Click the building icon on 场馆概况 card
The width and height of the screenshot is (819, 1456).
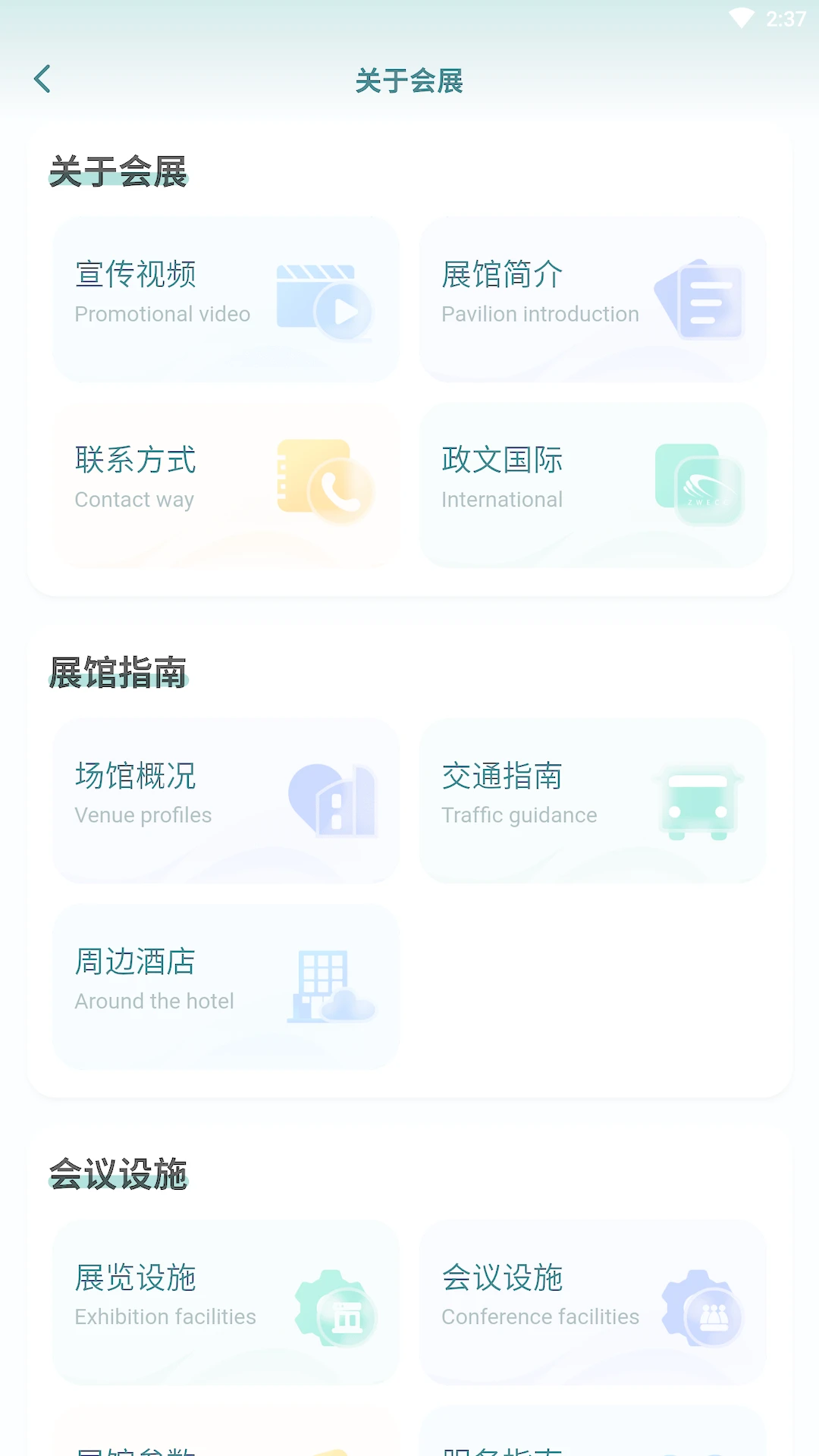(337, 800)
